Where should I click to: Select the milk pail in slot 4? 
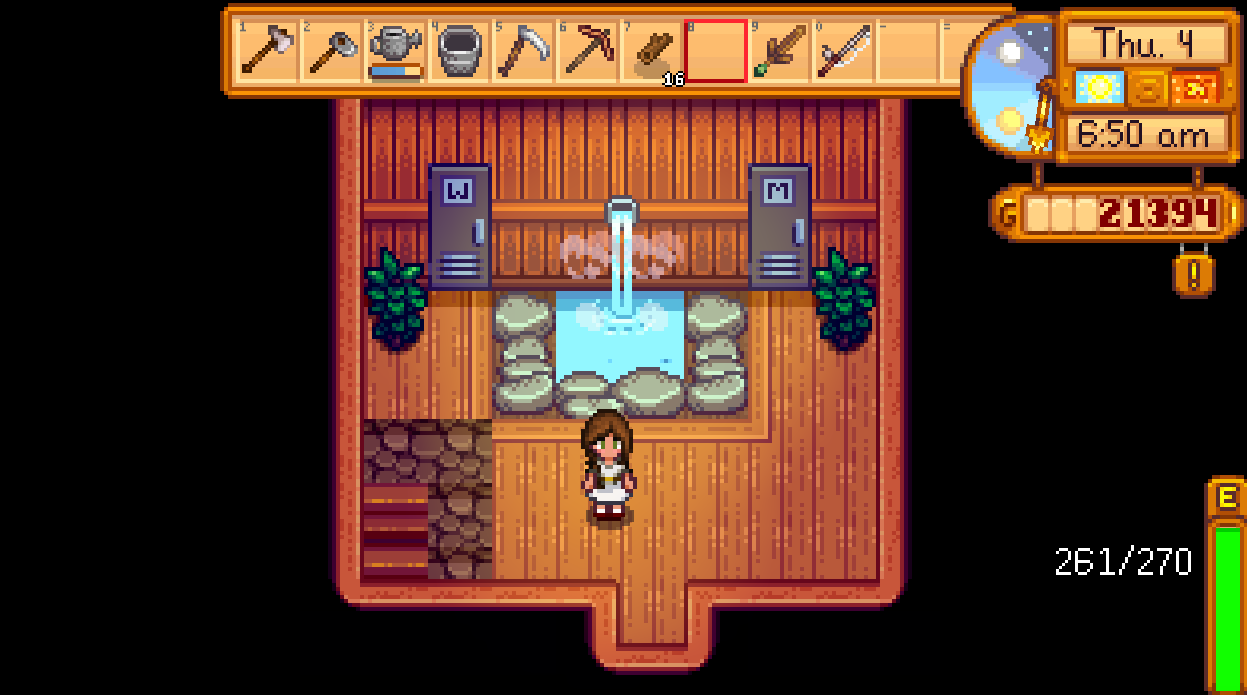pyautogui.click(x=459, y=51)
